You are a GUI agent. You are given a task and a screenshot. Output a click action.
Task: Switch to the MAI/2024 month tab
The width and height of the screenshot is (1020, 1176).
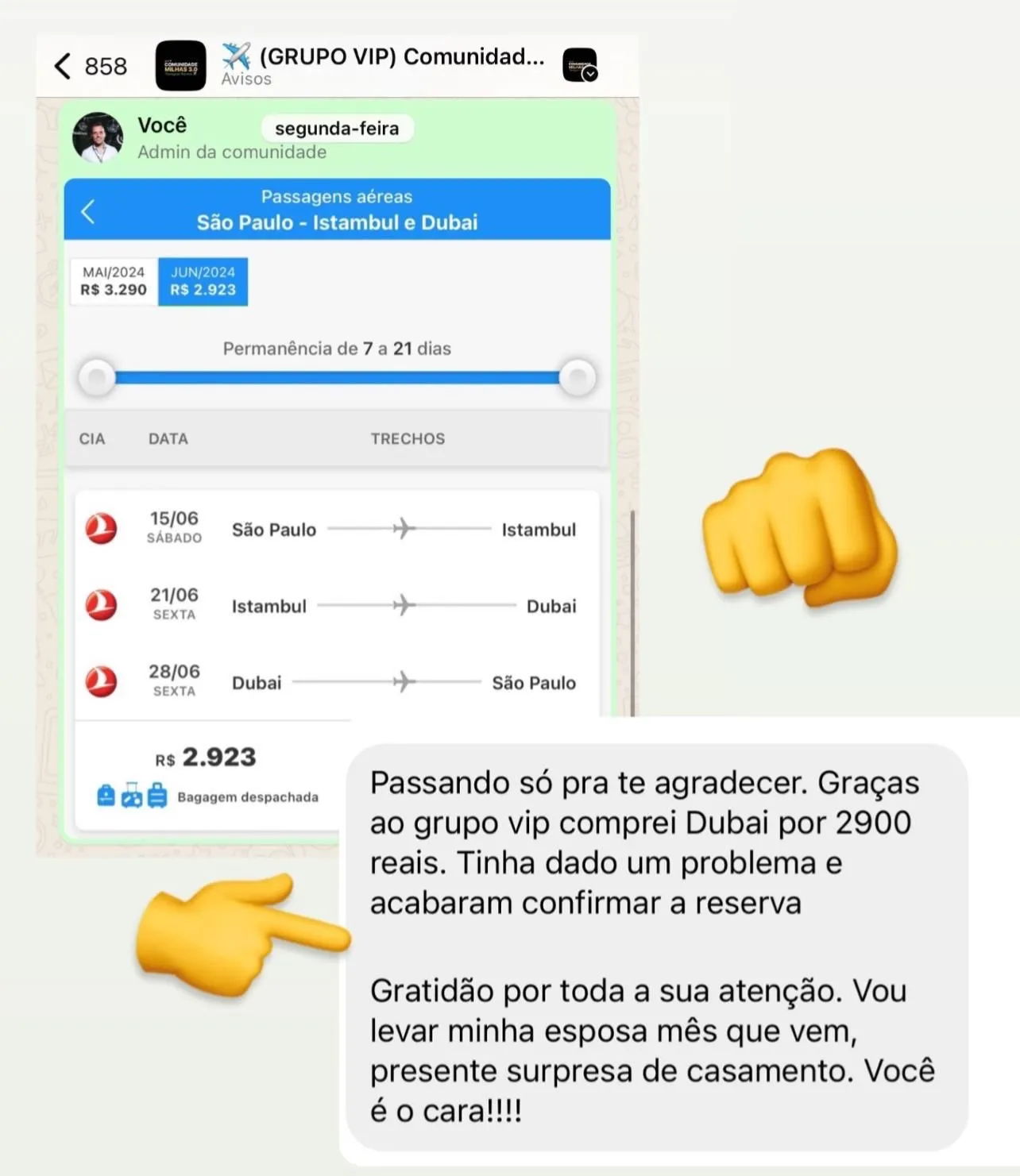point(112,282)
